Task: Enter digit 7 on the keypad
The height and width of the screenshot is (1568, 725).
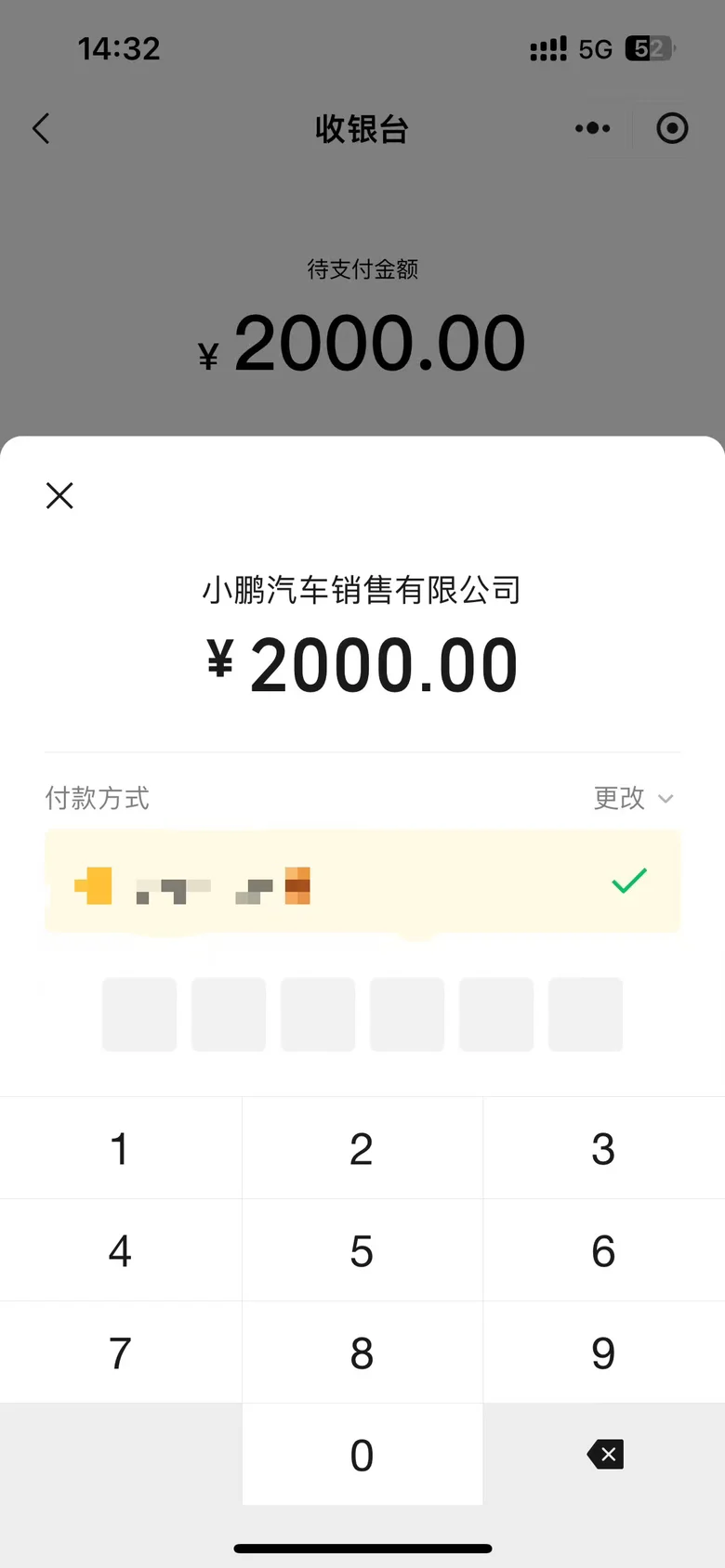Action: [121, 1352]
